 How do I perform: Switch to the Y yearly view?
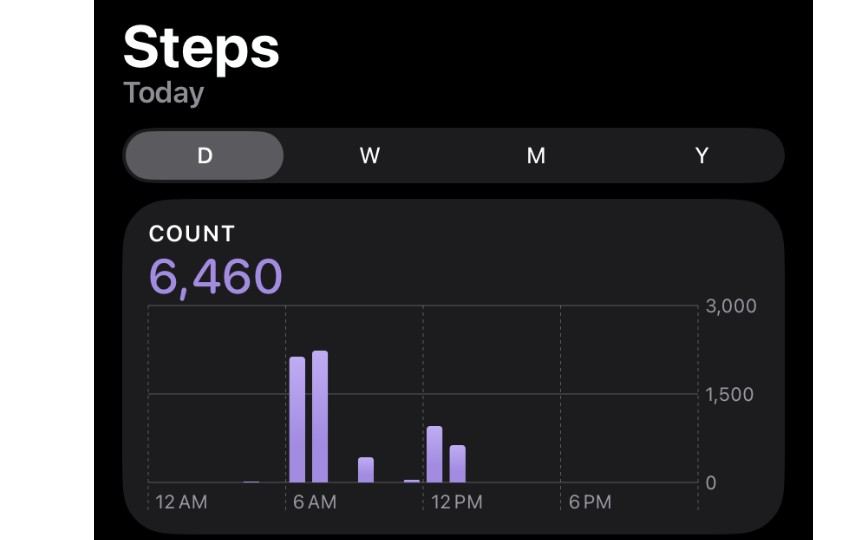click(x=701, y=155)
